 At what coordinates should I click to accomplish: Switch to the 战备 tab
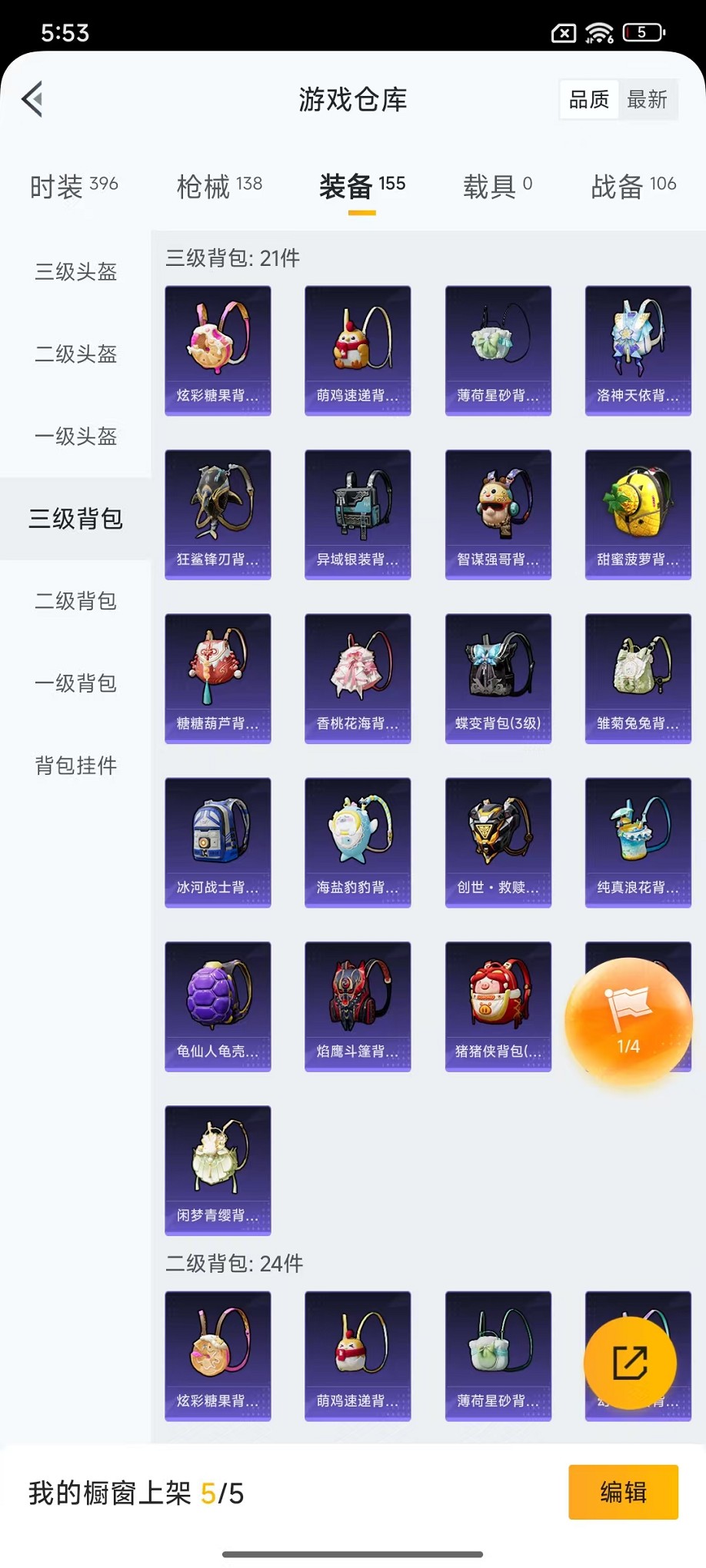[x=633, y=186]
